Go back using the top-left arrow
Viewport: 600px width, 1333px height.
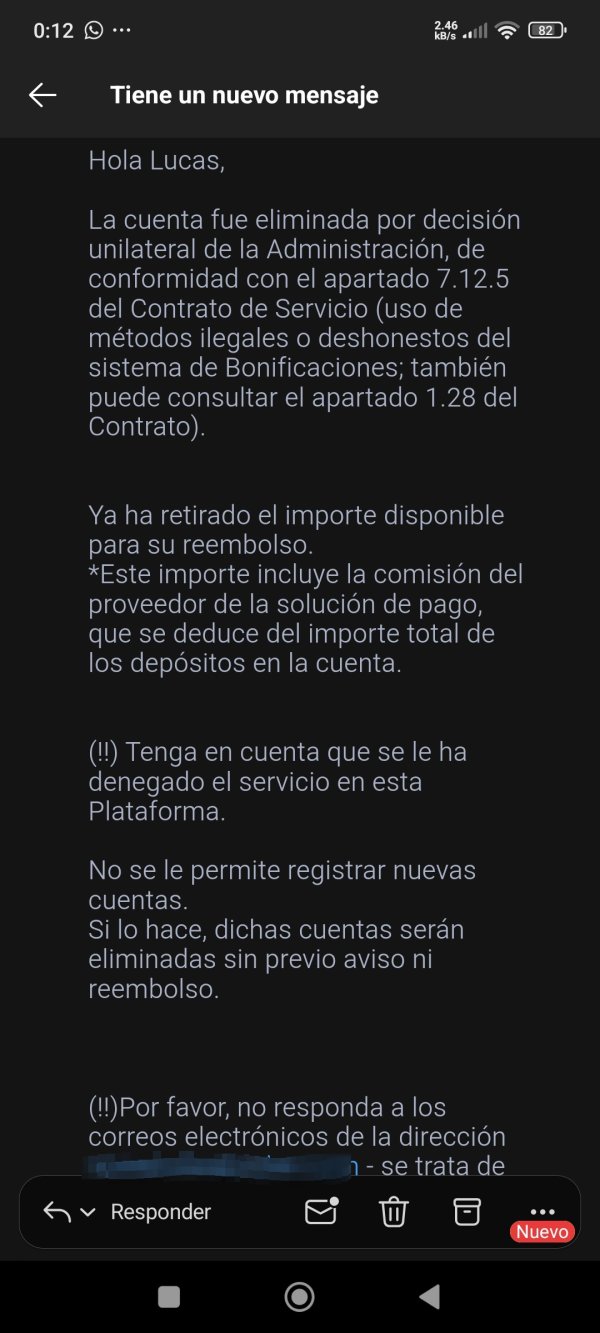[x=43, y=95]
